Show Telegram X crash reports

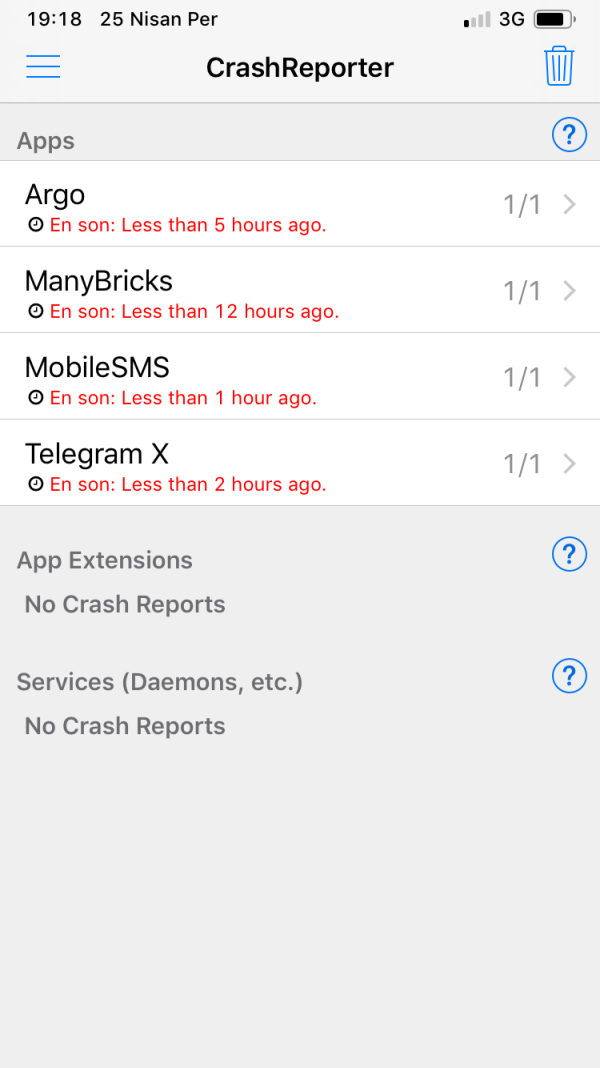[x=300, y=463]
